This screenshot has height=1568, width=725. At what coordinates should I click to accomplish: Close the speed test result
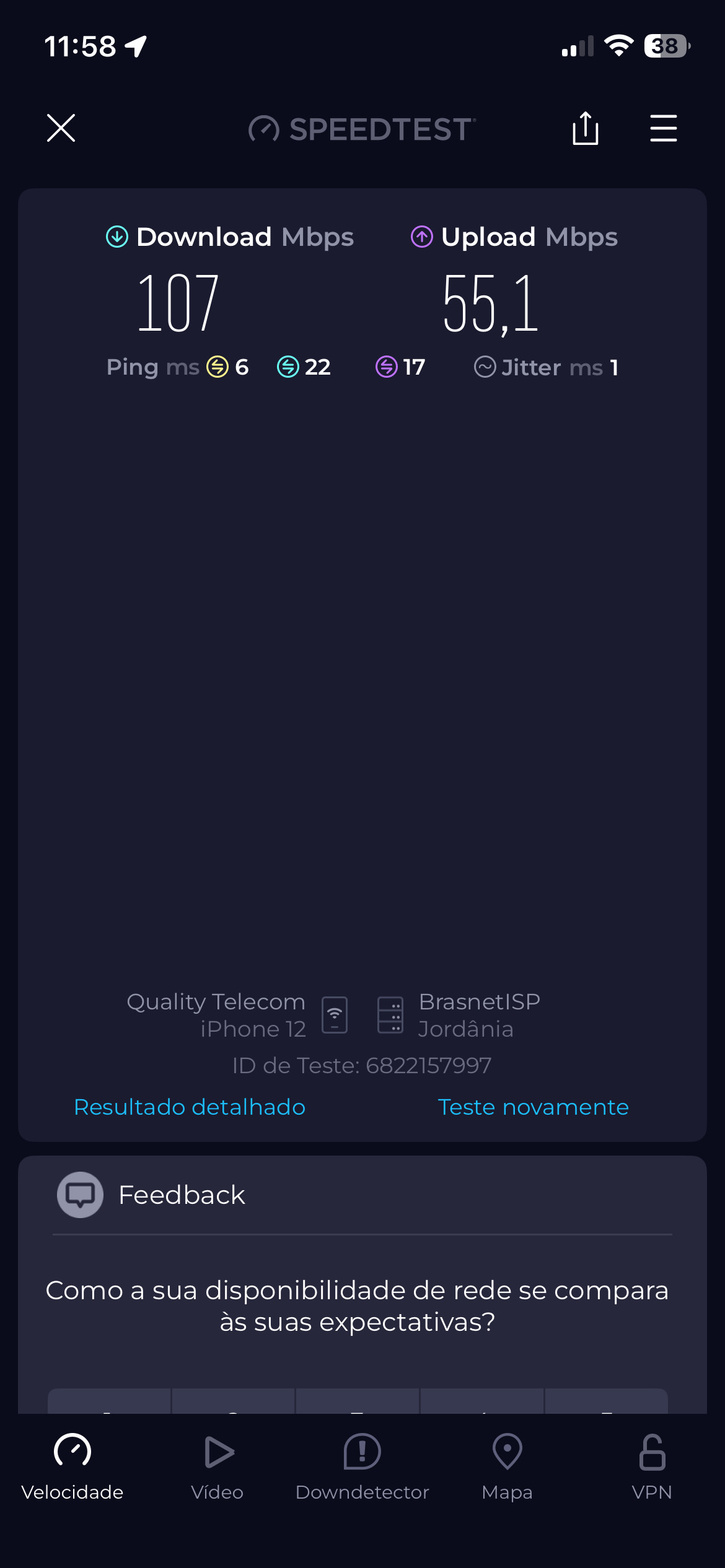point(61,128)
